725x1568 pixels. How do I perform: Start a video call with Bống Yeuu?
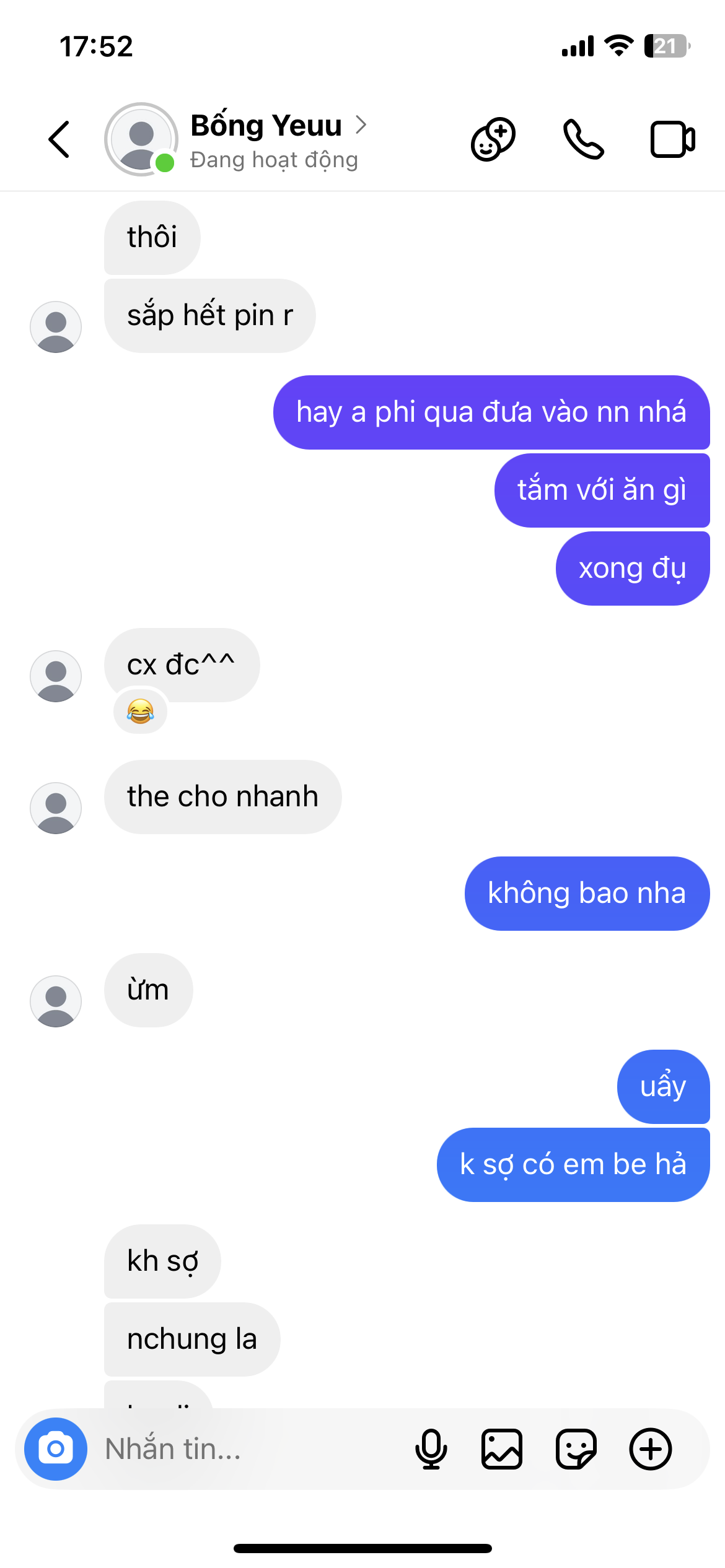[672, 139]
